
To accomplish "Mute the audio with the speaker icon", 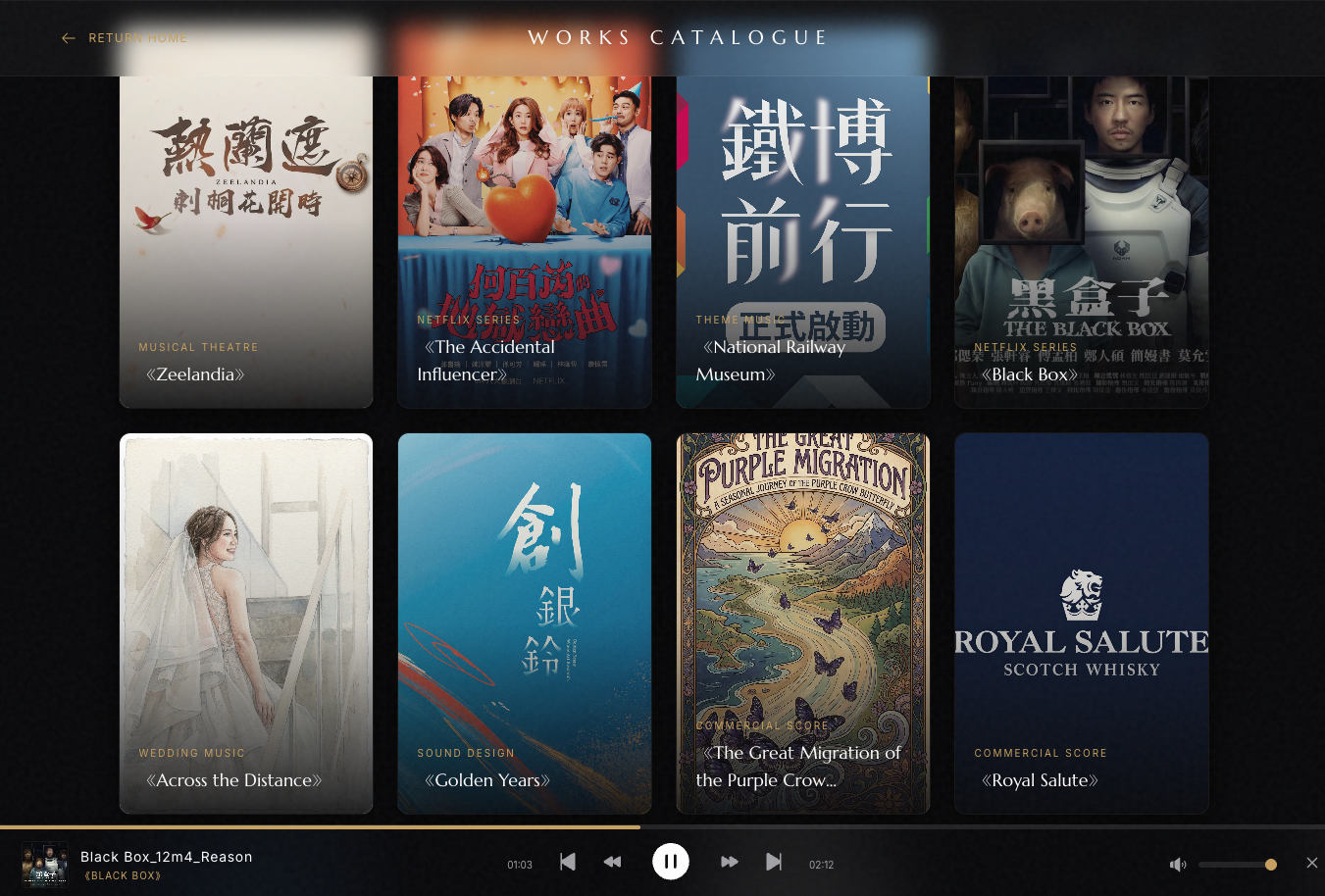I will pos(1178,865).
